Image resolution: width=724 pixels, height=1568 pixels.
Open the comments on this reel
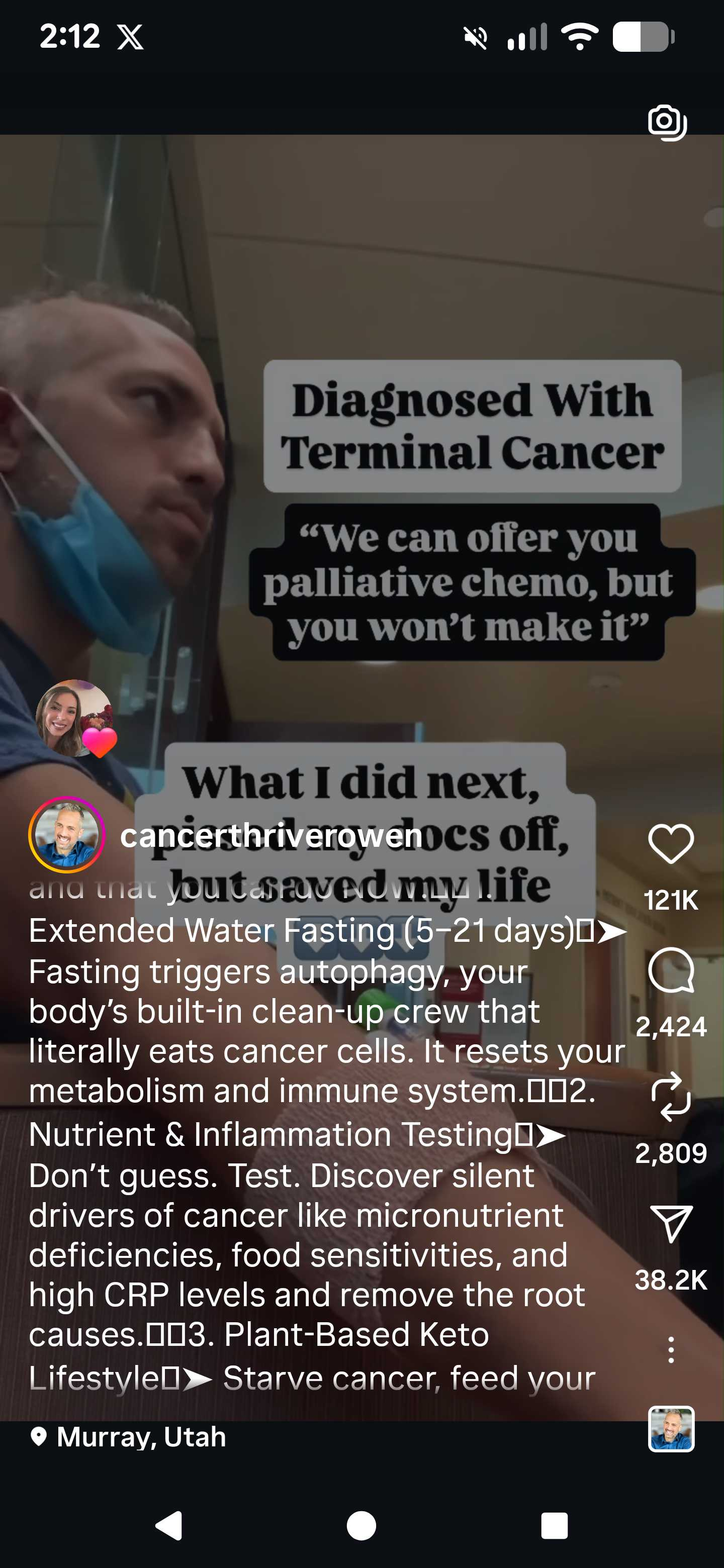[x=670, y=969]
